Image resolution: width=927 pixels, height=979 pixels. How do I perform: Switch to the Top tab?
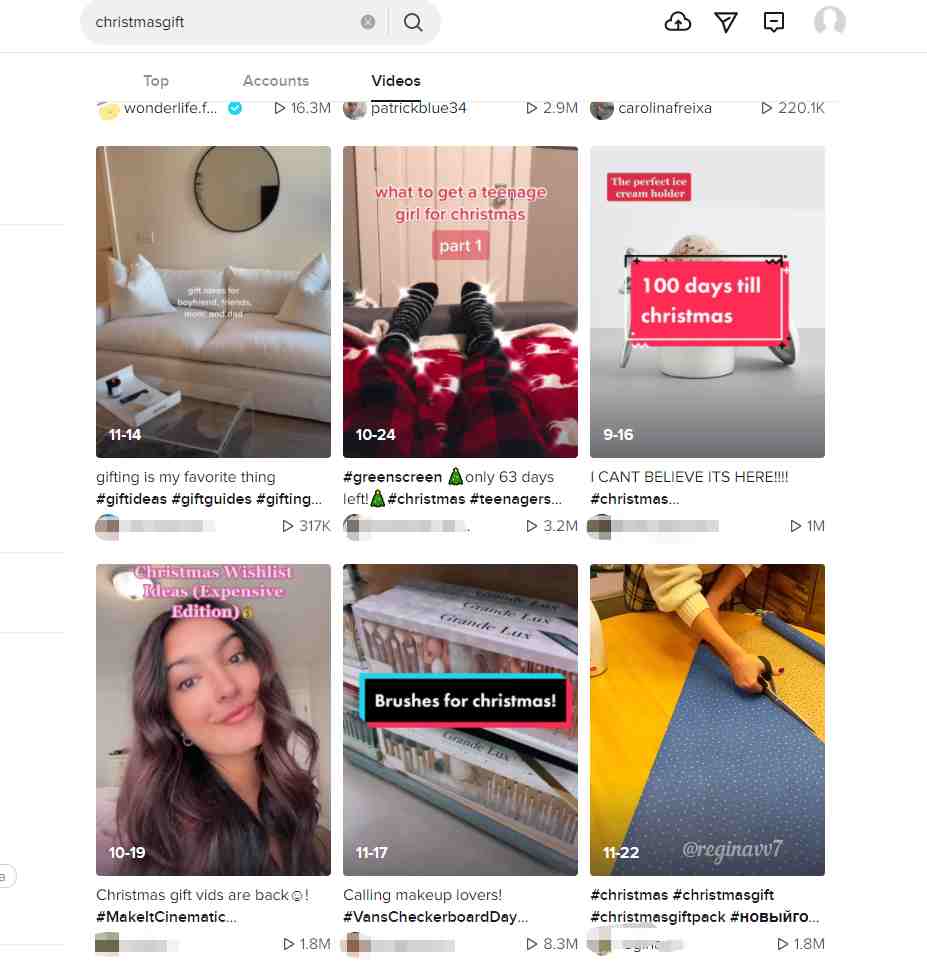click(x=156, y=81)
